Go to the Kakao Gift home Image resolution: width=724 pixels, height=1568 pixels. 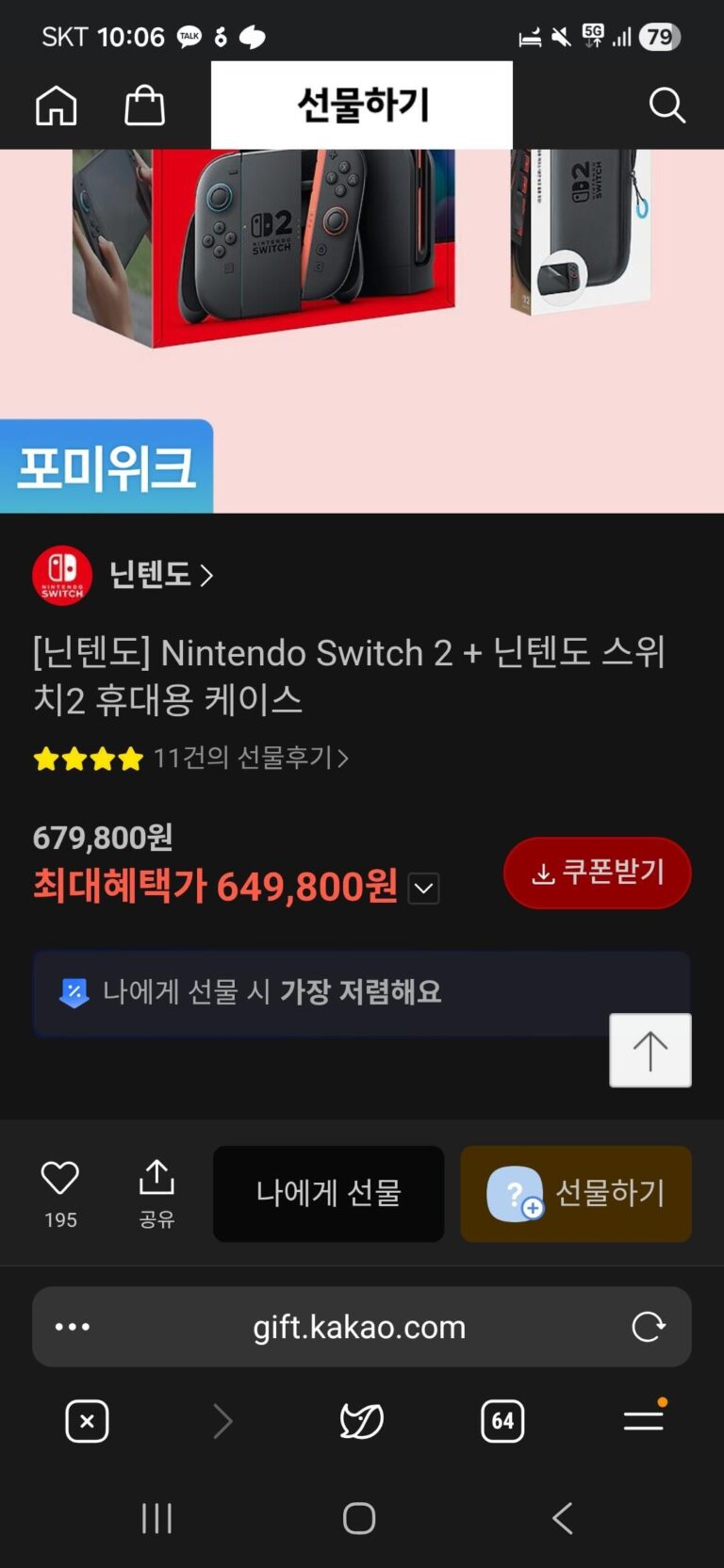coord(56,106)
